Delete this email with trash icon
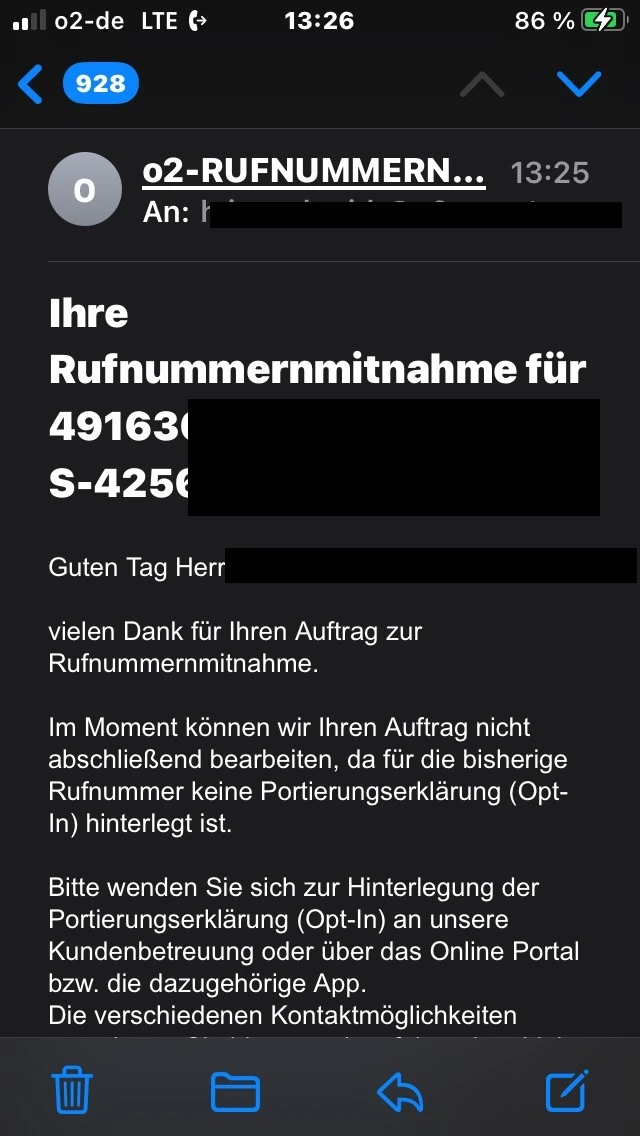The image size is (640, 1136). click(x=73, y=1091)
